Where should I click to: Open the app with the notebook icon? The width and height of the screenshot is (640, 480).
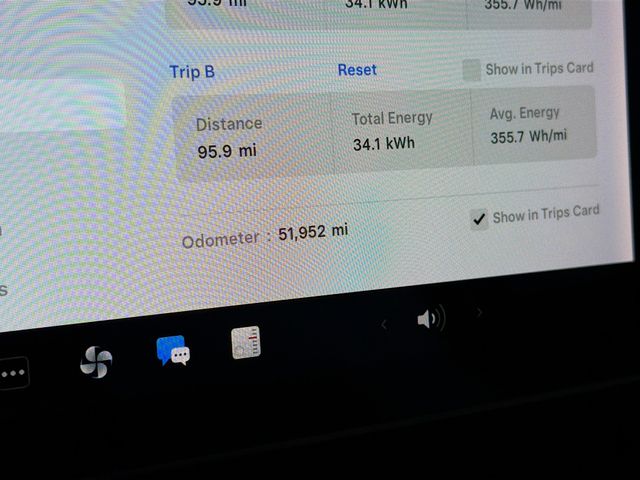[x=246, y=343]
